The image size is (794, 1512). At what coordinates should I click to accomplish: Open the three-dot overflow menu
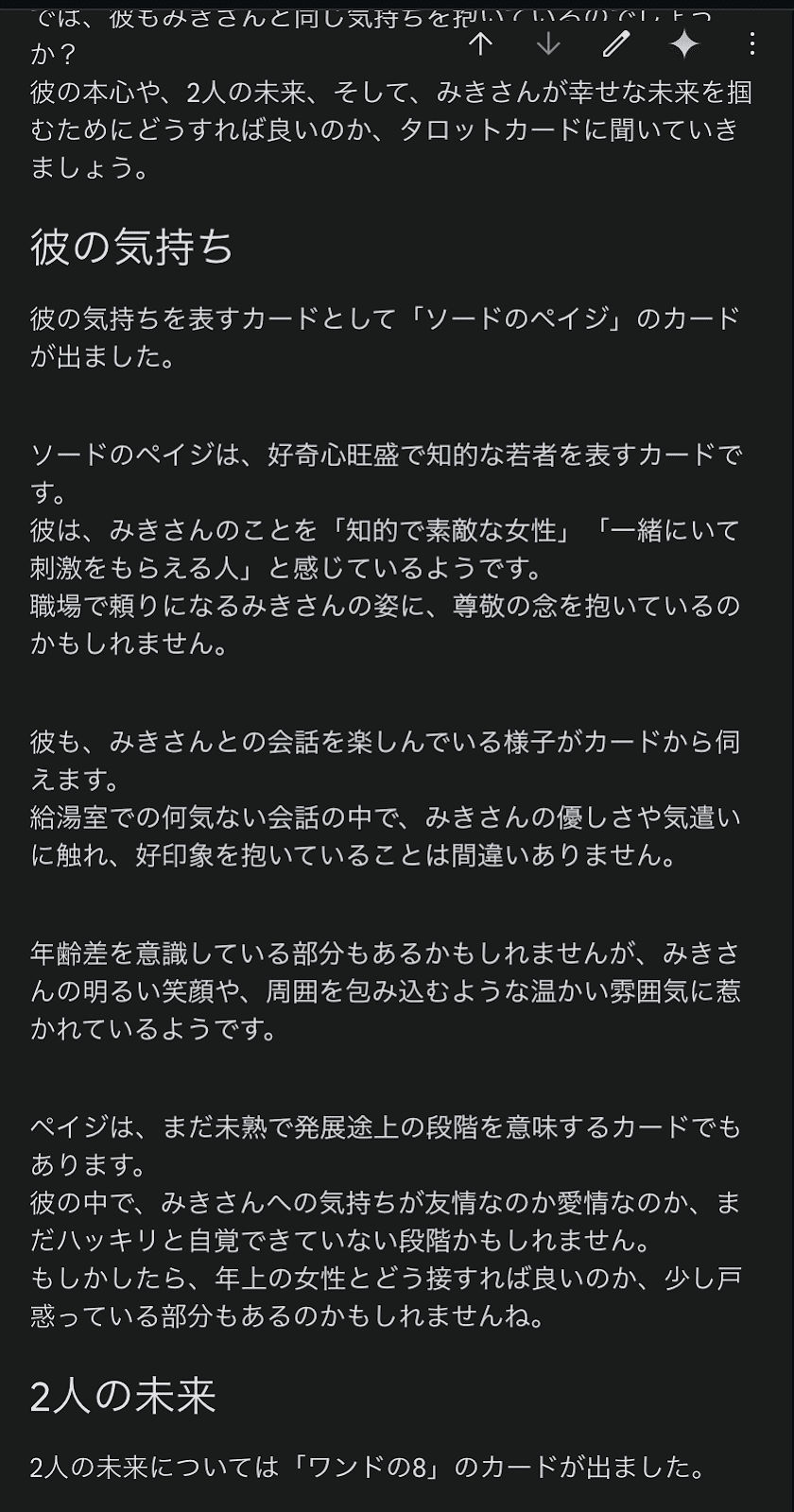pos(752,43)
